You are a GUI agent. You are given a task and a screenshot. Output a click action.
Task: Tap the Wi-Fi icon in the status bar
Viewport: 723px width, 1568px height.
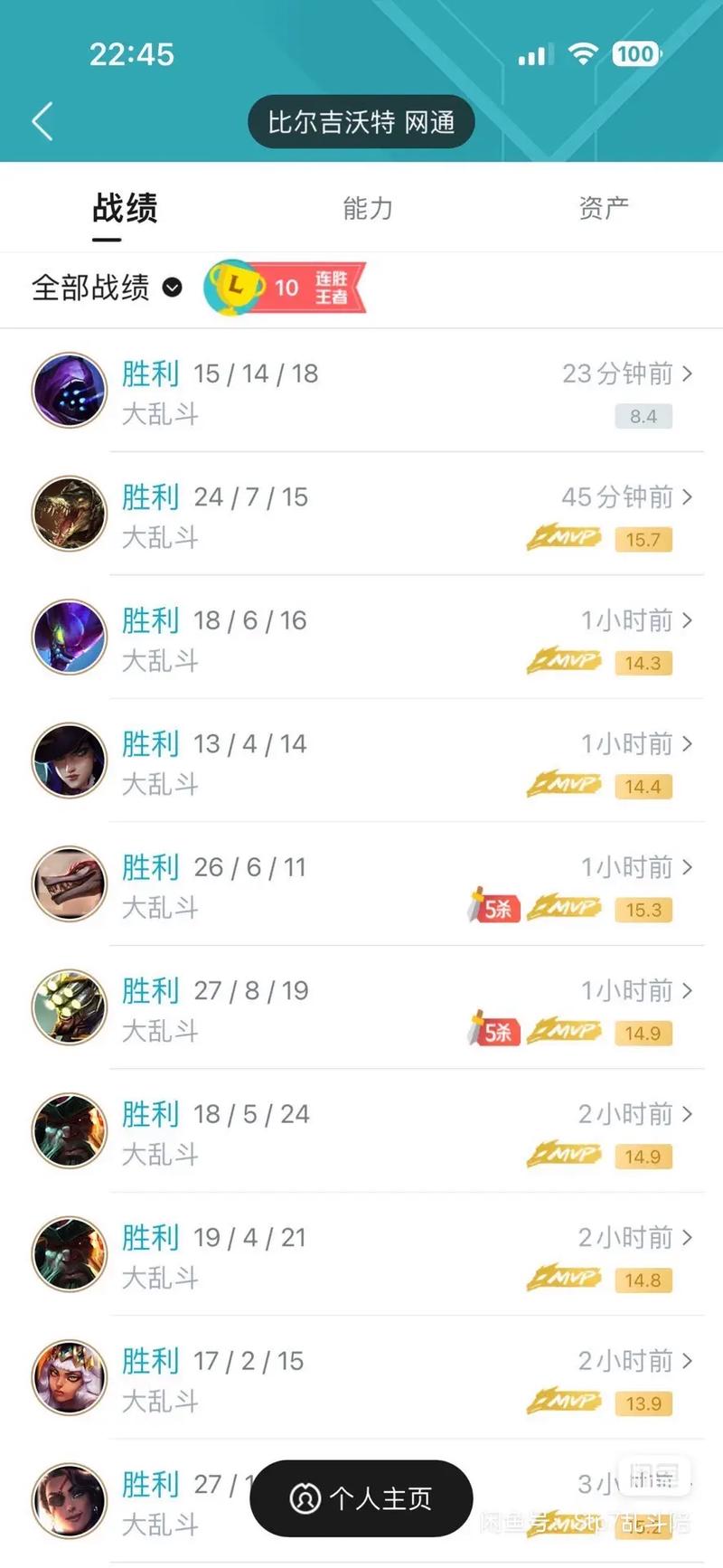[583, 53]
